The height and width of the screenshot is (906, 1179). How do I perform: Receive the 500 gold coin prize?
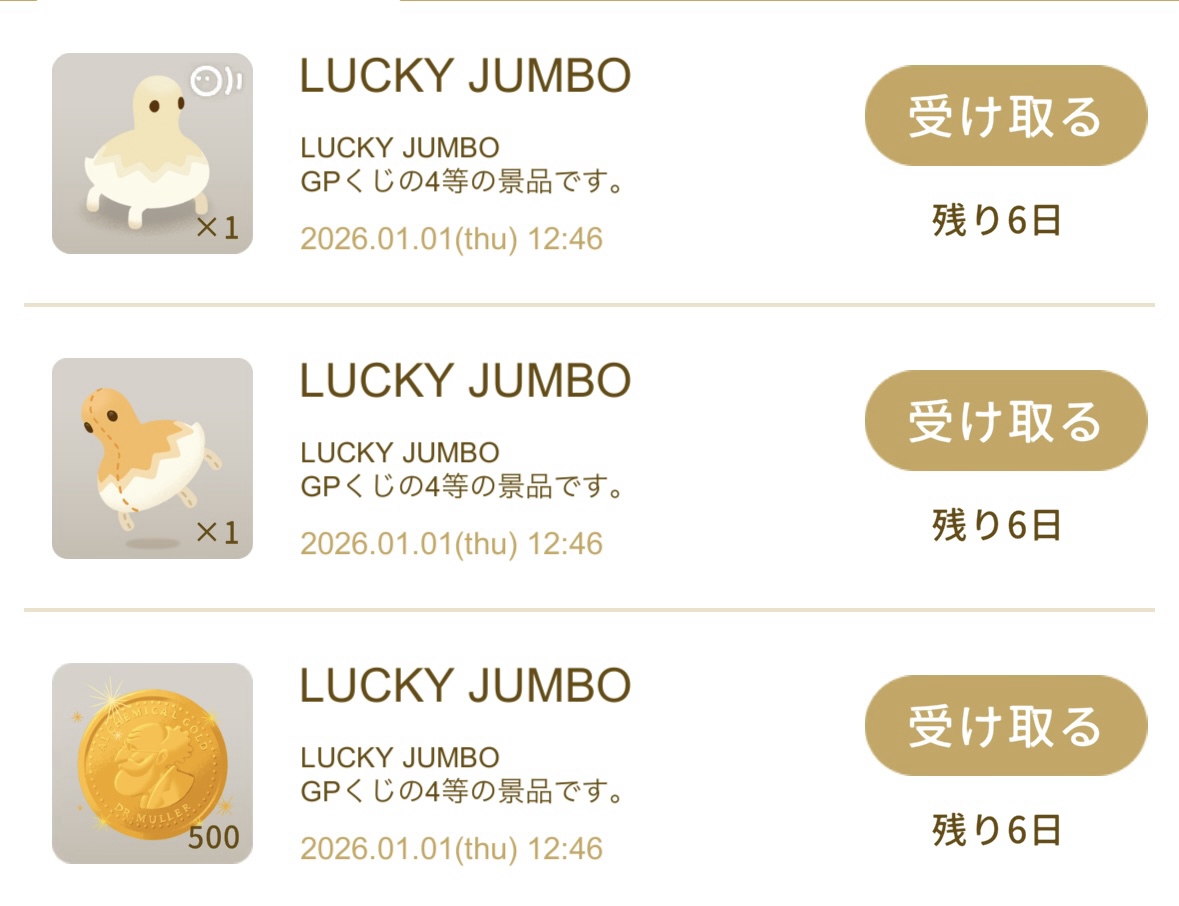tap(1005, 726)
